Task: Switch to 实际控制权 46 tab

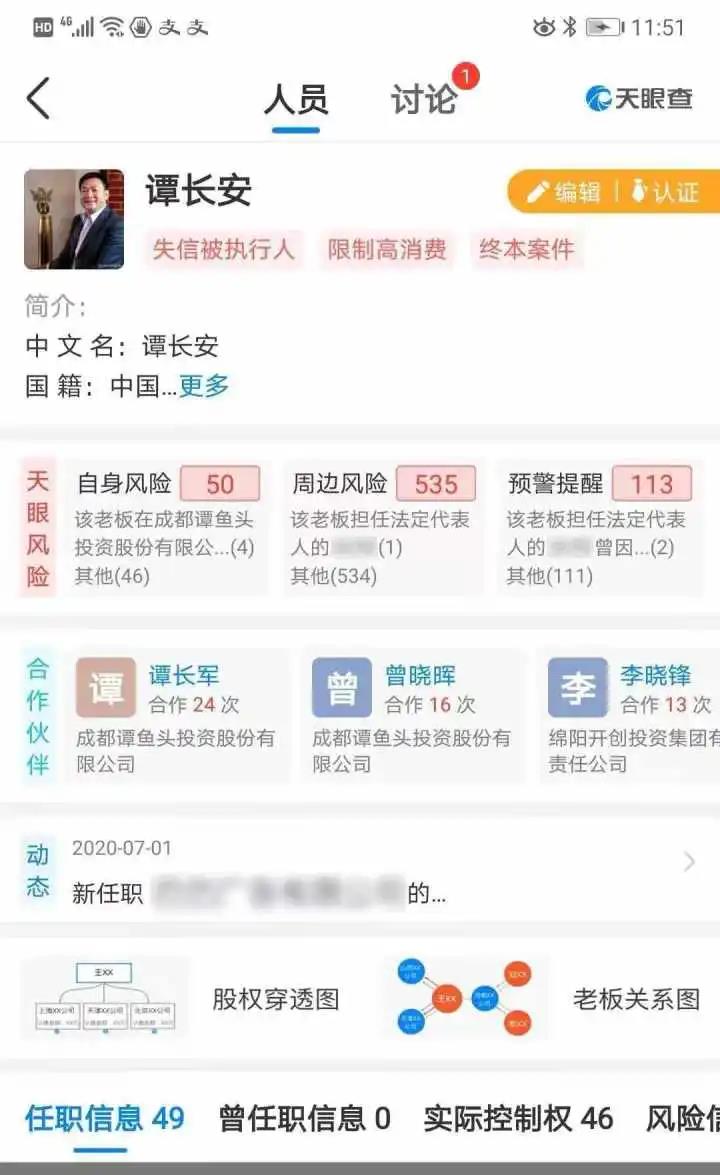Action: click(518, 1118)
